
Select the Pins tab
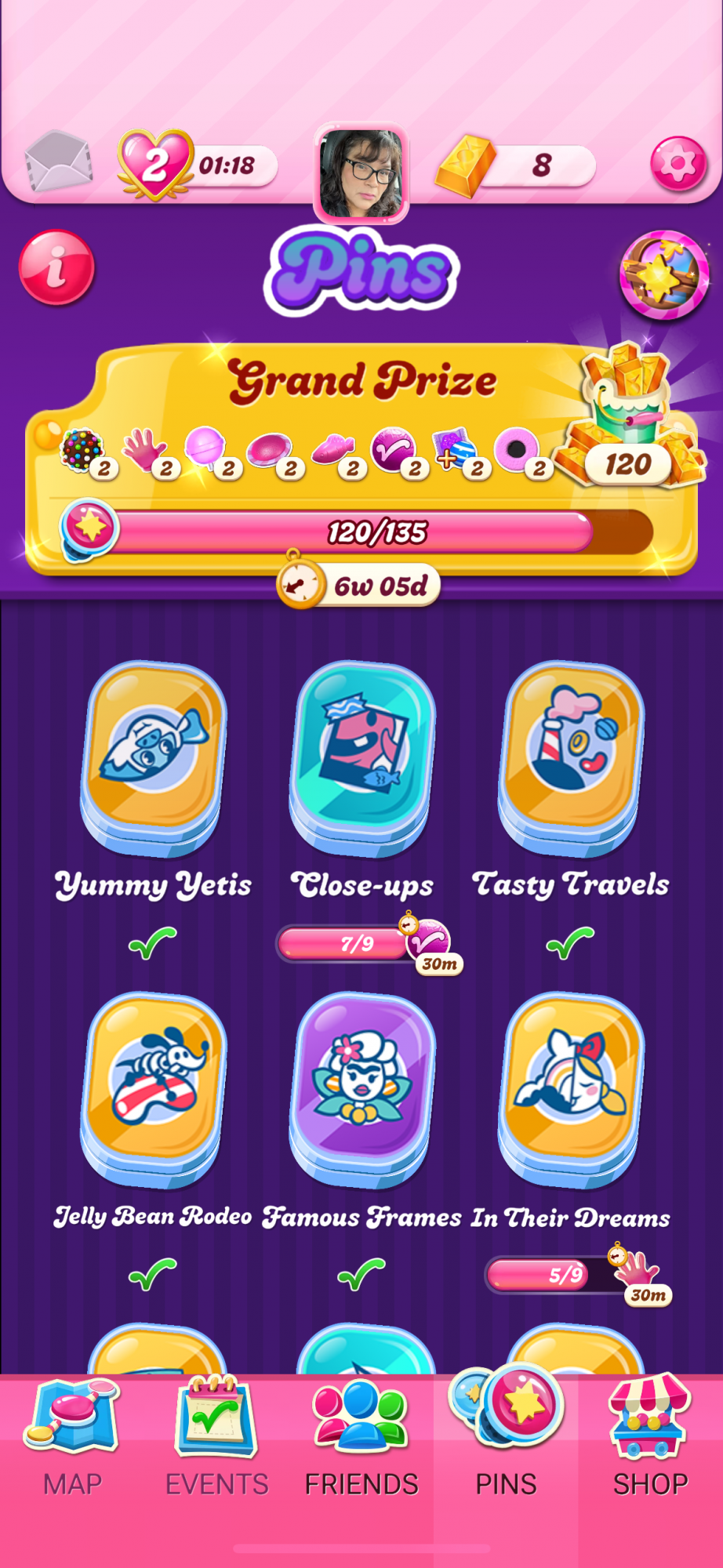coord(506,1441)
